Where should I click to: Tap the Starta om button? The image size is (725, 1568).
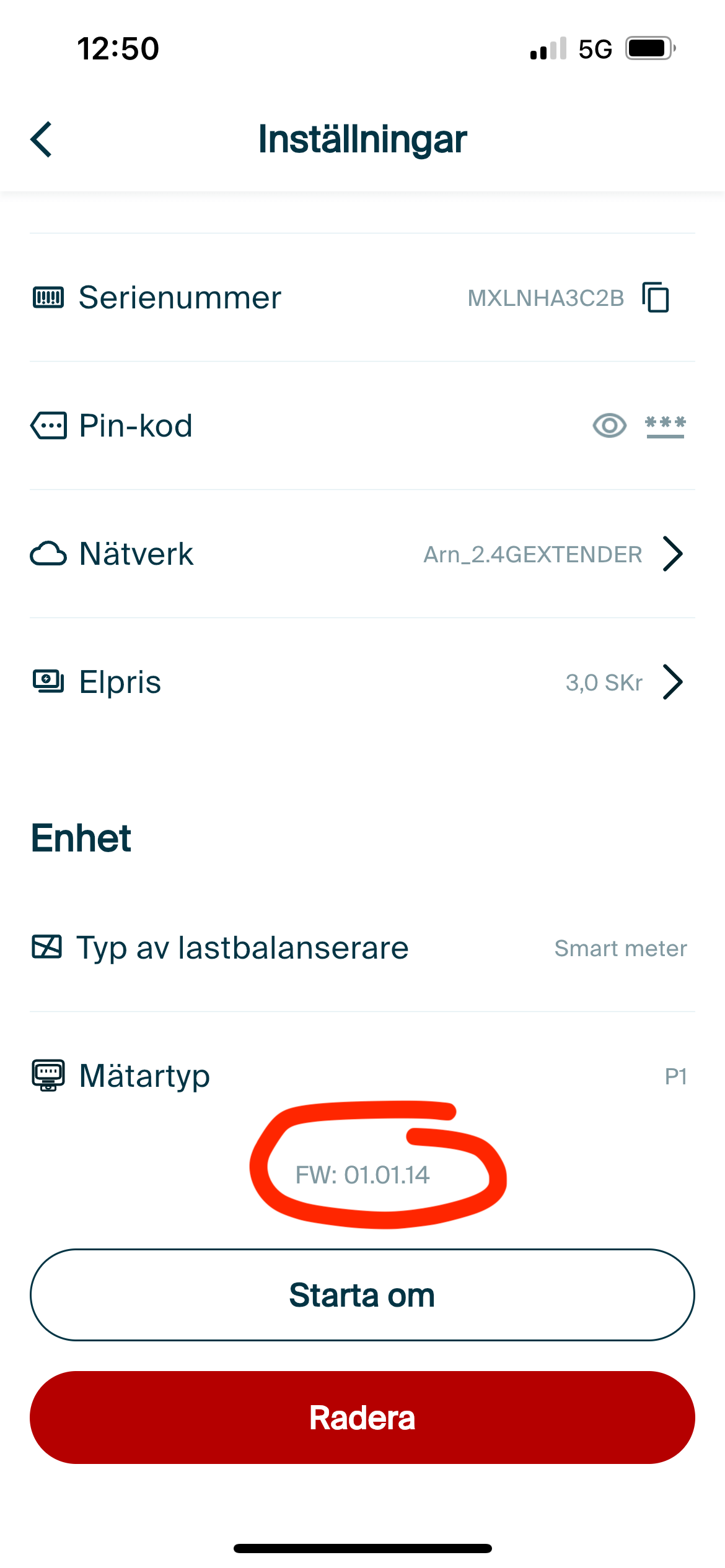(362, 1295)
